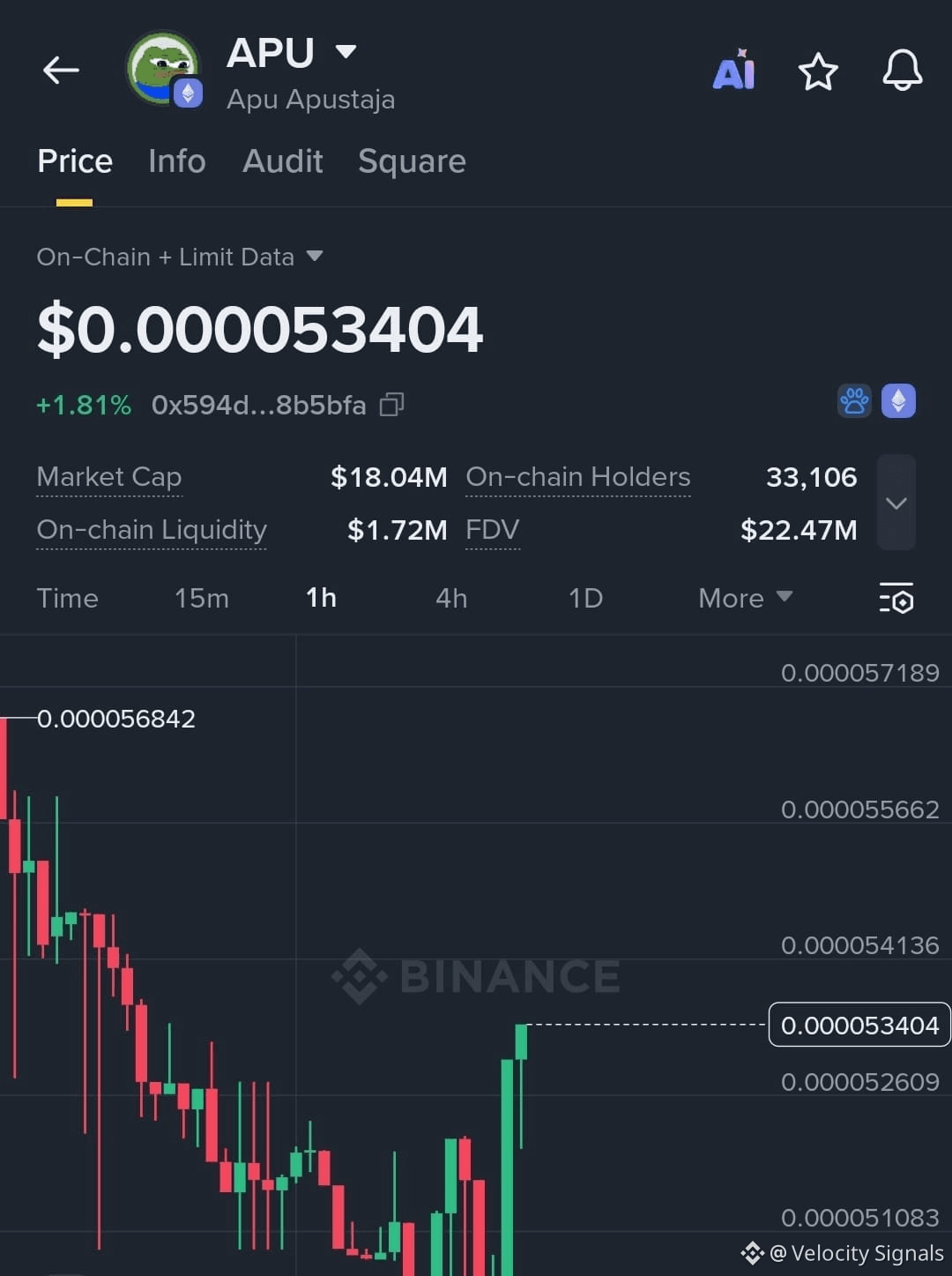Select the 15m candle interval

click(x=201, y=598)
